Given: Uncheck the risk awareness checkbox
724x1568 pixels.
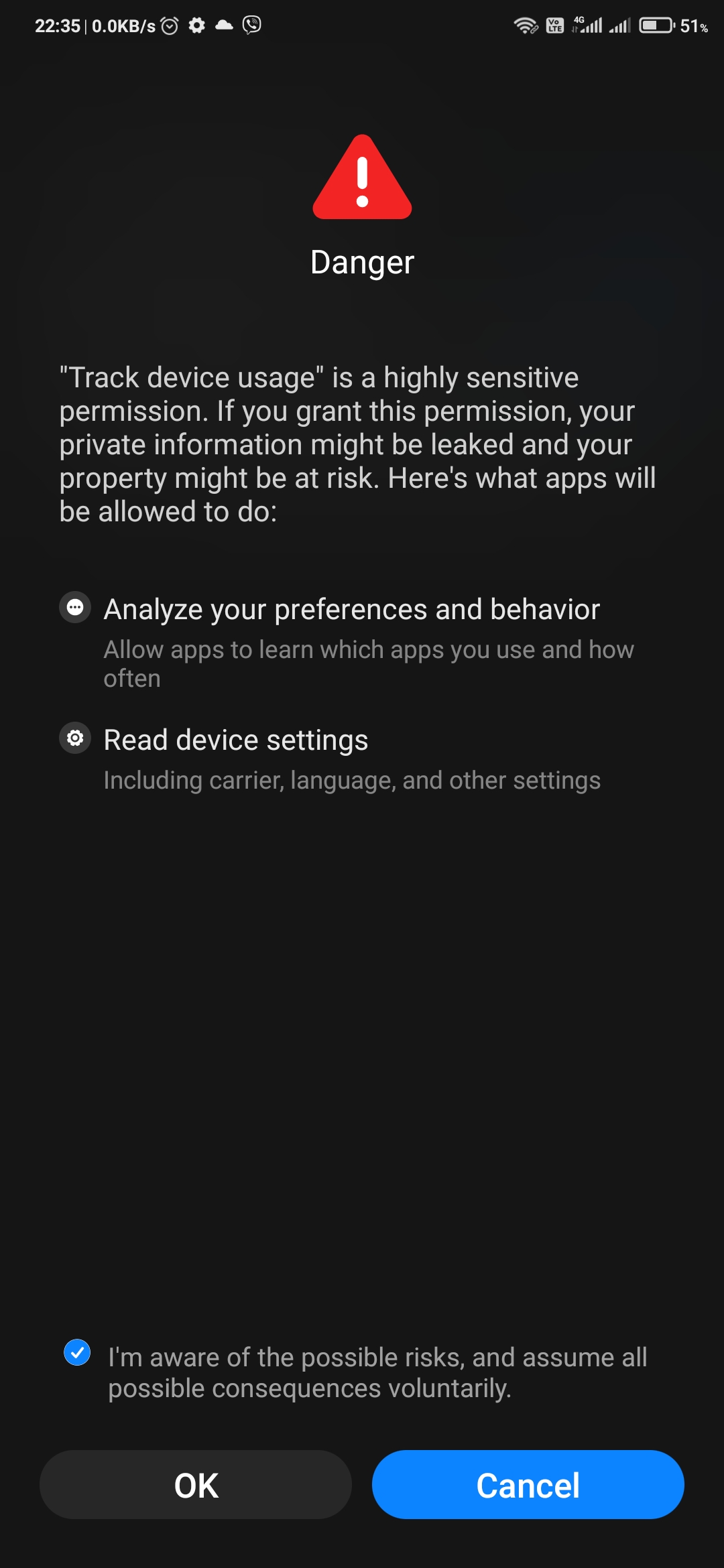Looking at the screenshot, I should click(77, 1352).
